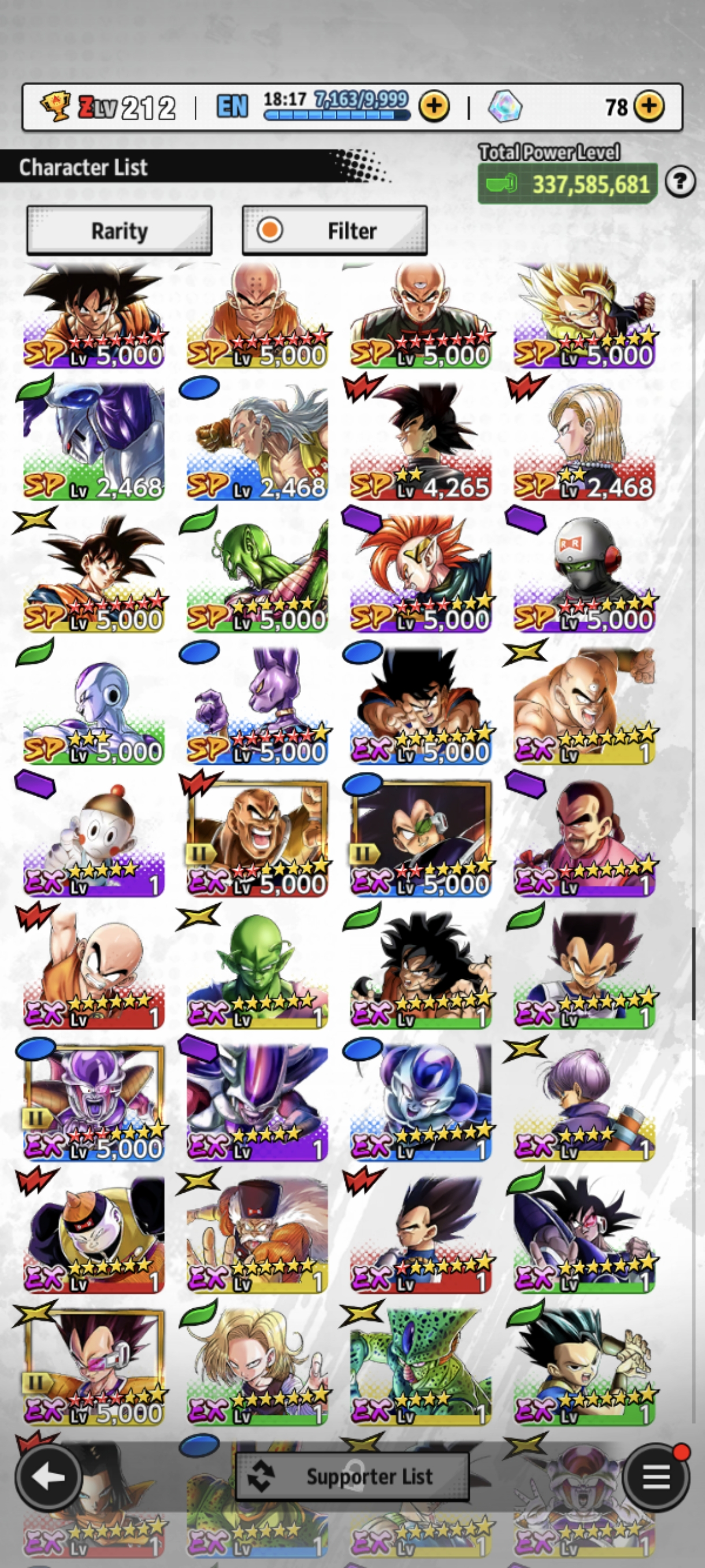Open the Filter options

click(x=335, y=231)
